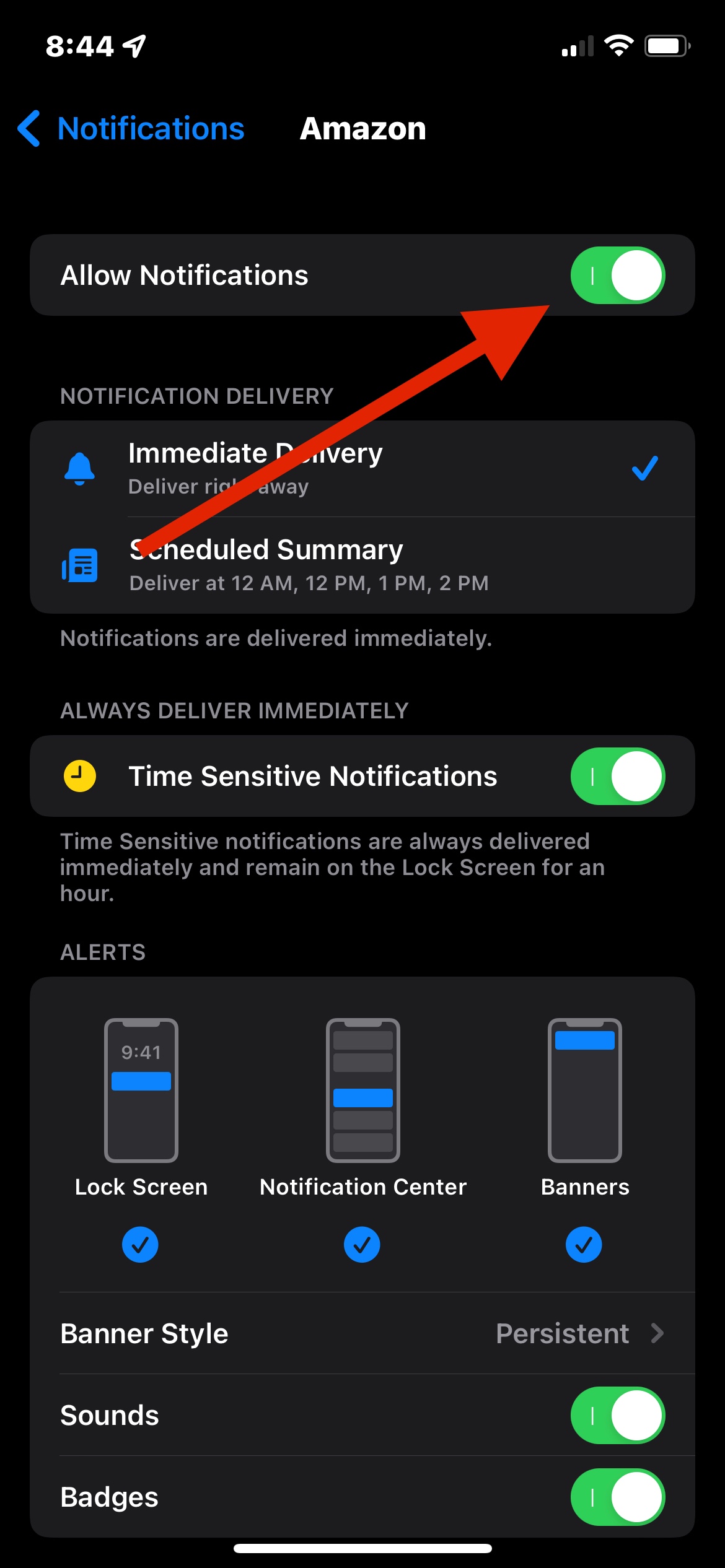This screenshot has height=1568, width=725.
Task: Switch off Badges
Action: coord(617,1497)
